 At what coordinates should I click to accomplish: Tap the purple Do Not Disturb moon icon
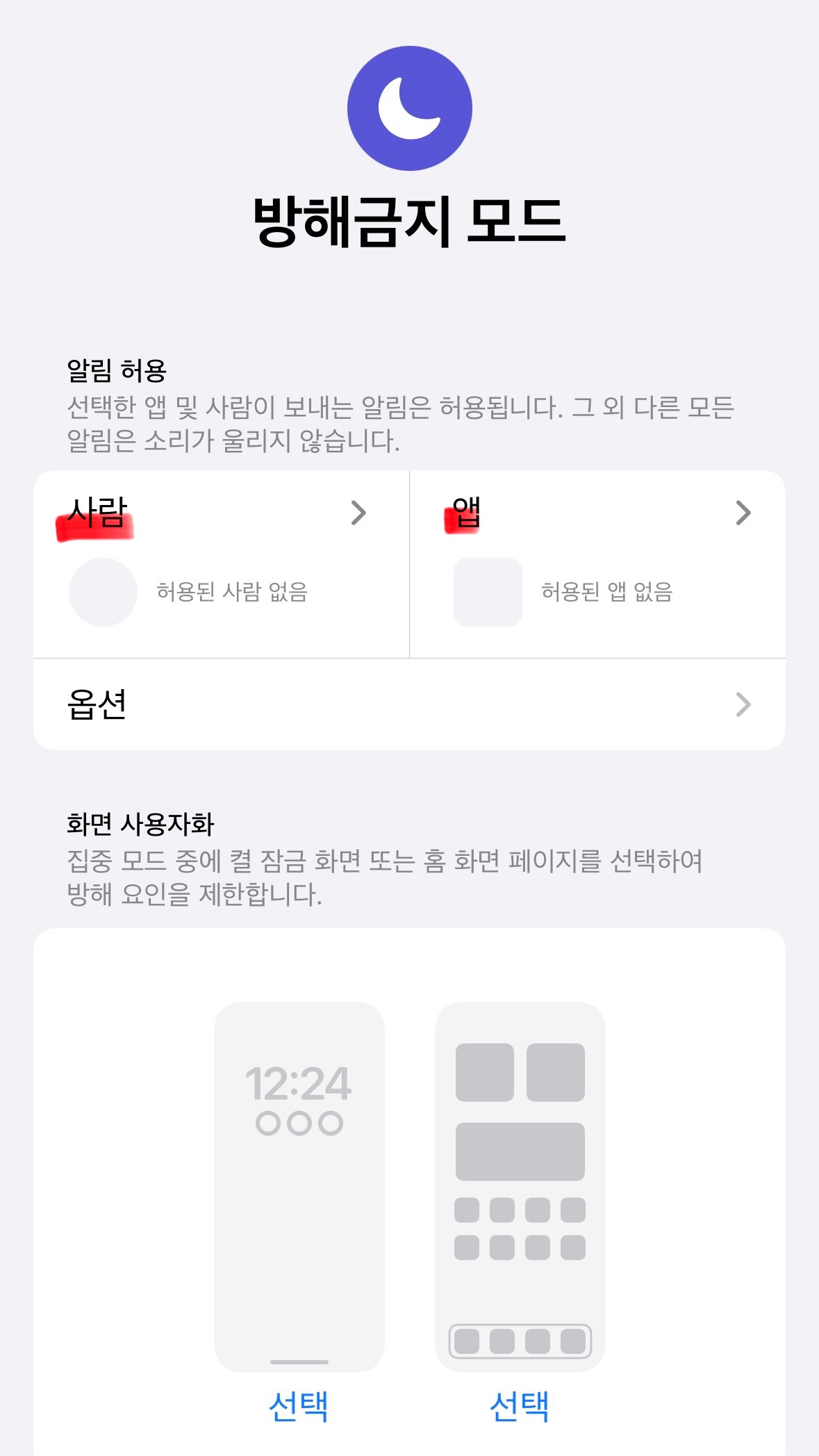pyautogui.click(x=409, y=106)
